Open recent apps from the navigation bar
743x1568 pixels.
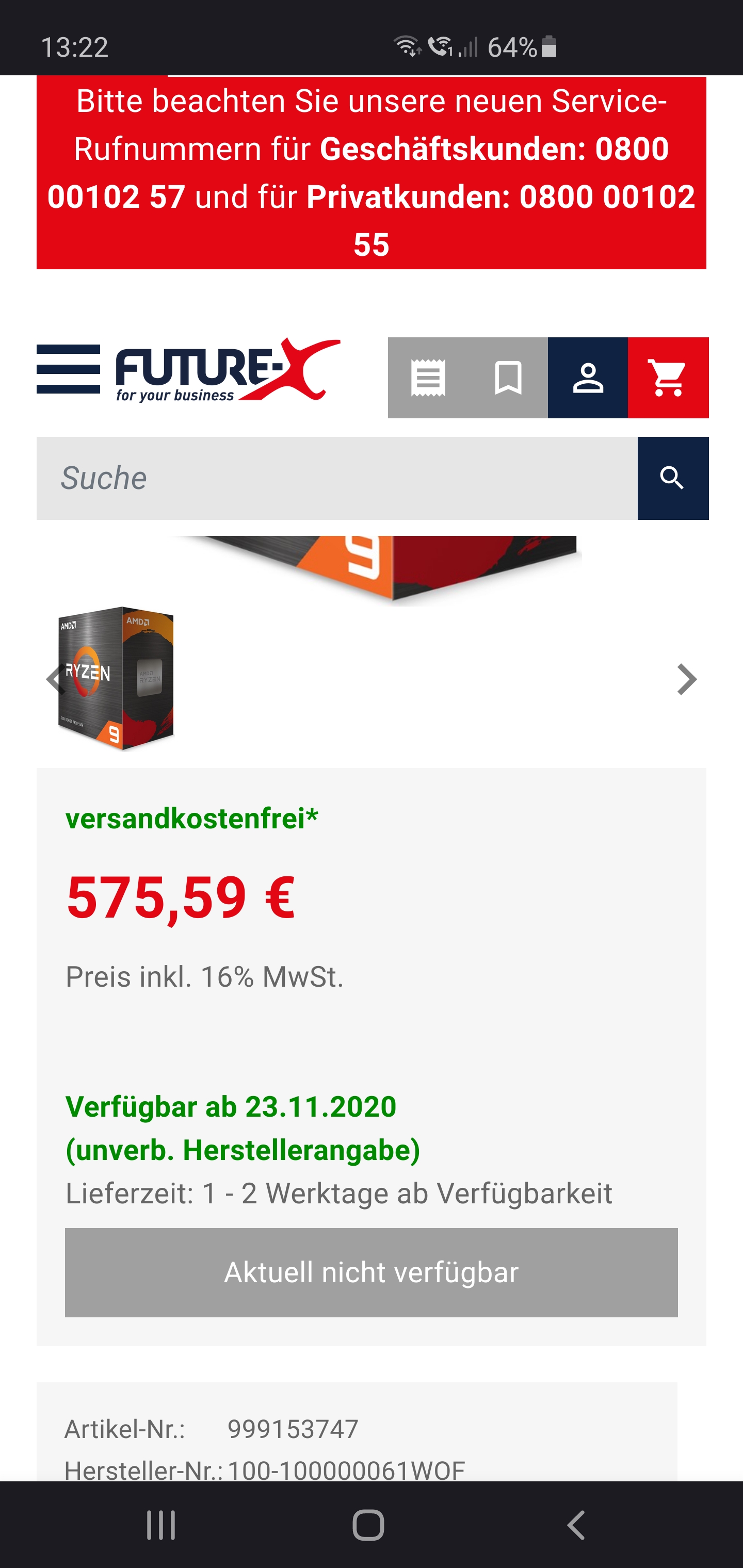[x=161, y=1525]
